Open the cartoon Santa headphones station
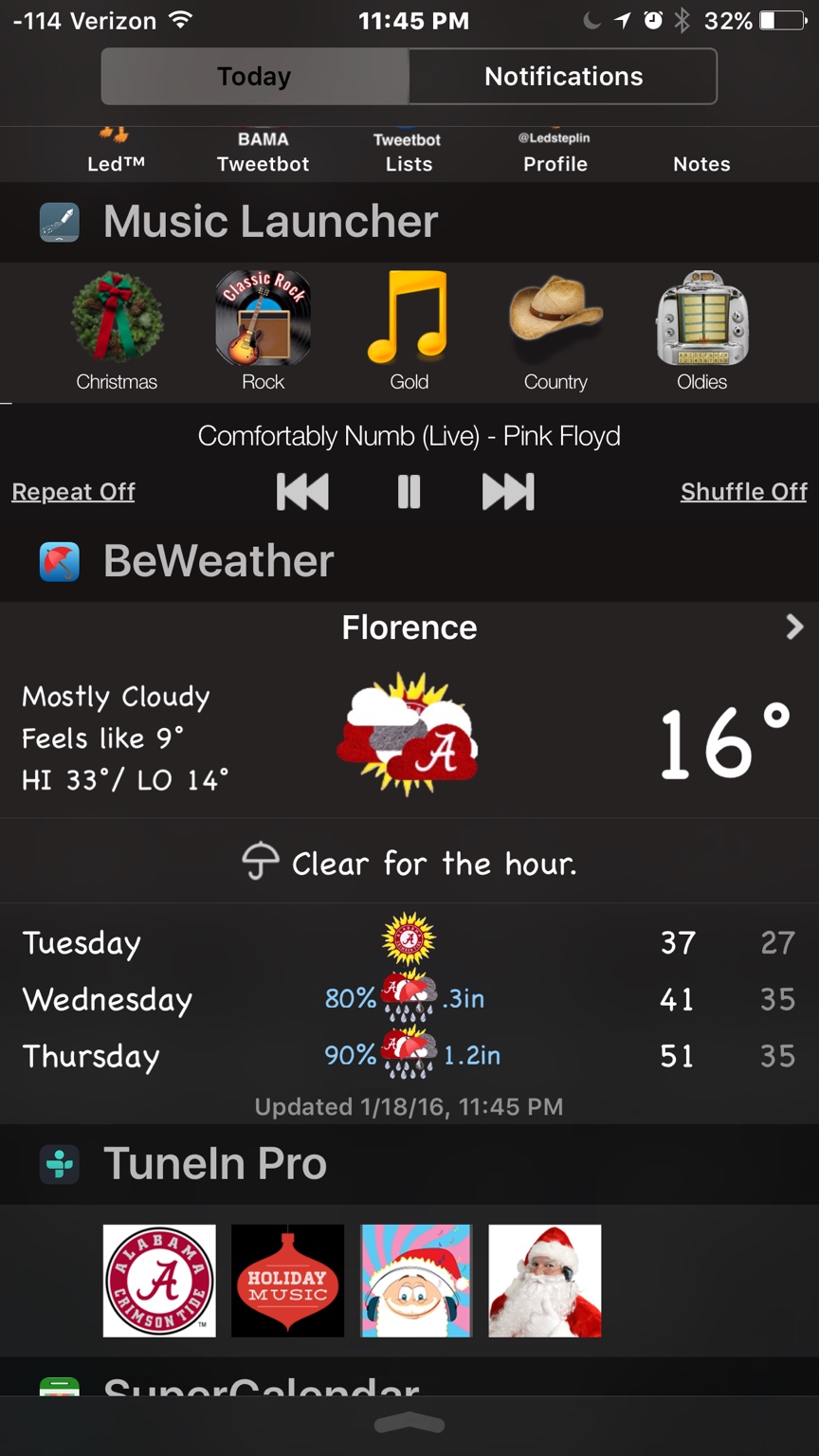This screenshot has height=1456, width=819. tap(416, 1281)
